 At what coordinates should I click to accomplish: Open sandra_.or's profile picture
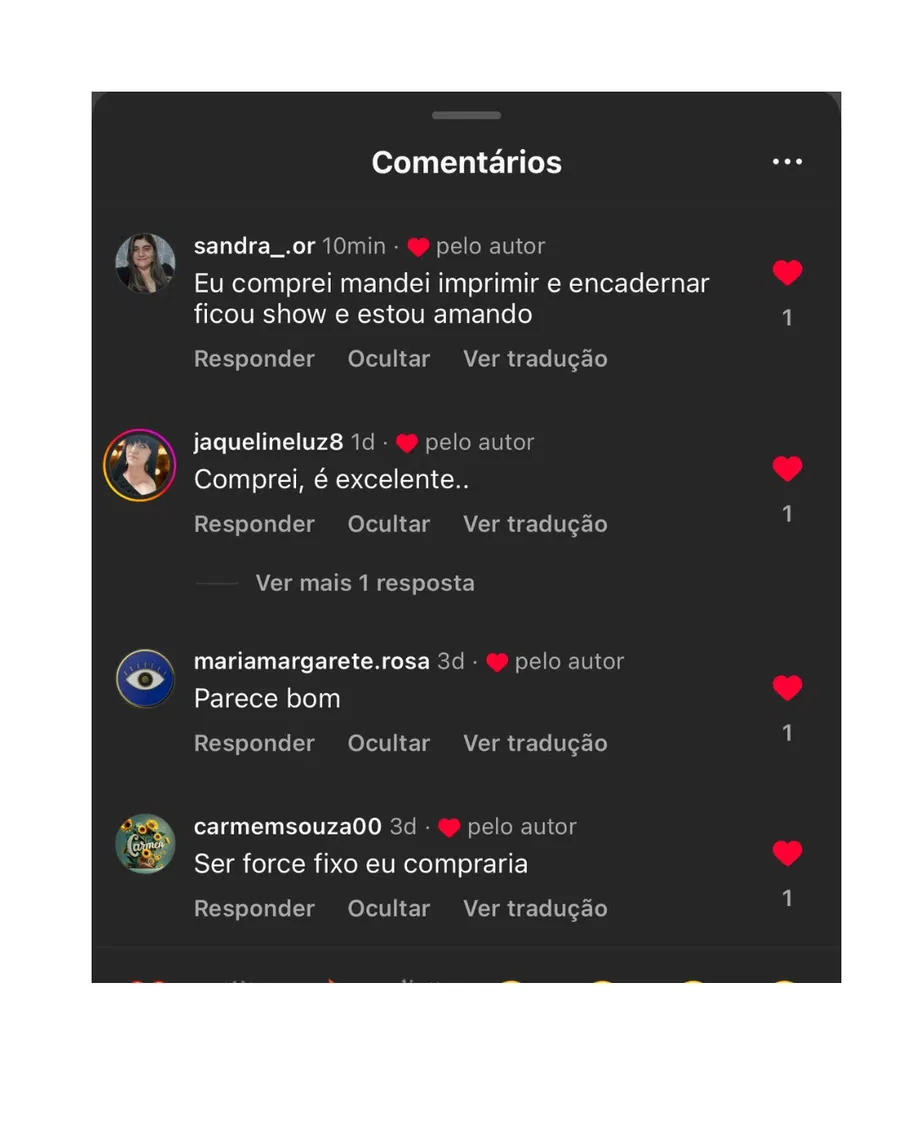(x=146, y=264)
